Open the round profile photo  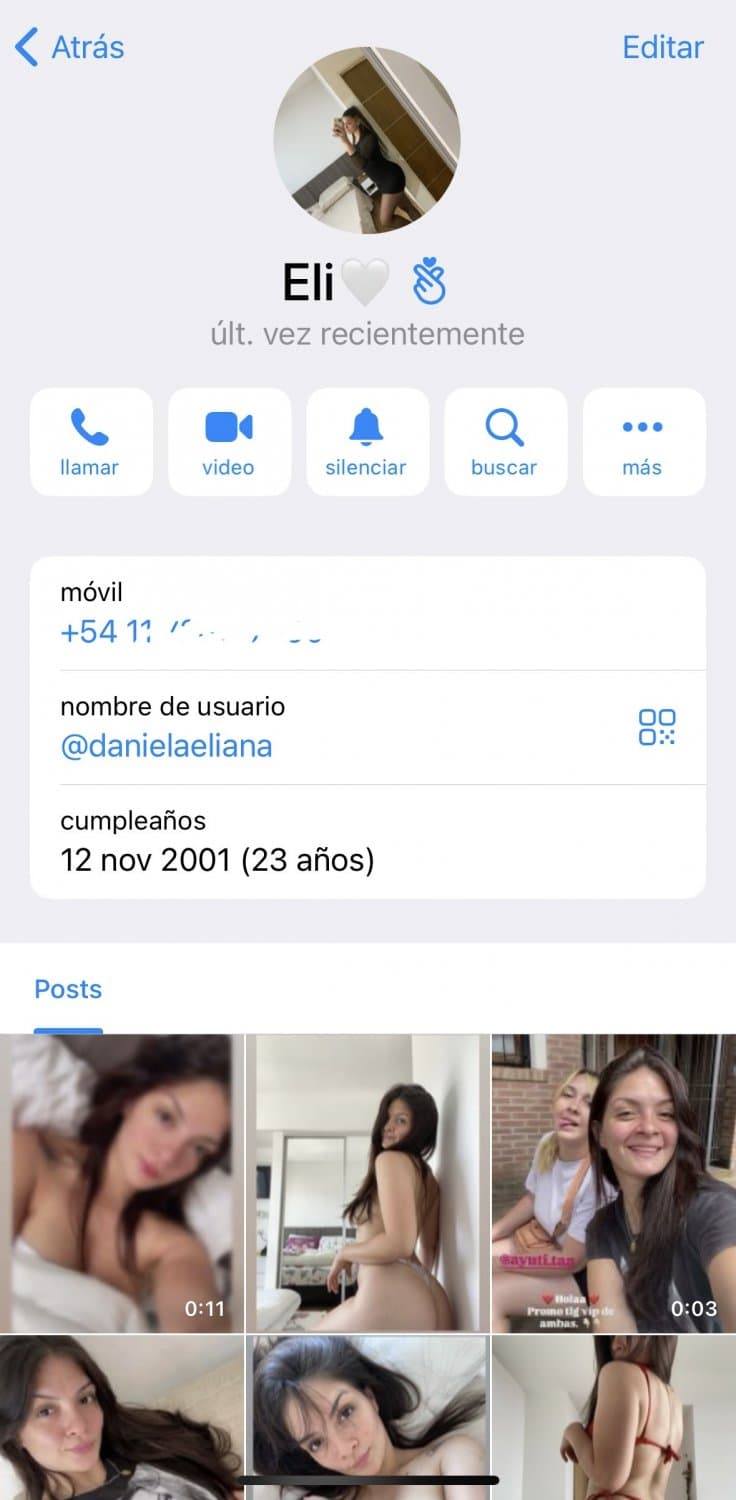pos(367,139)
